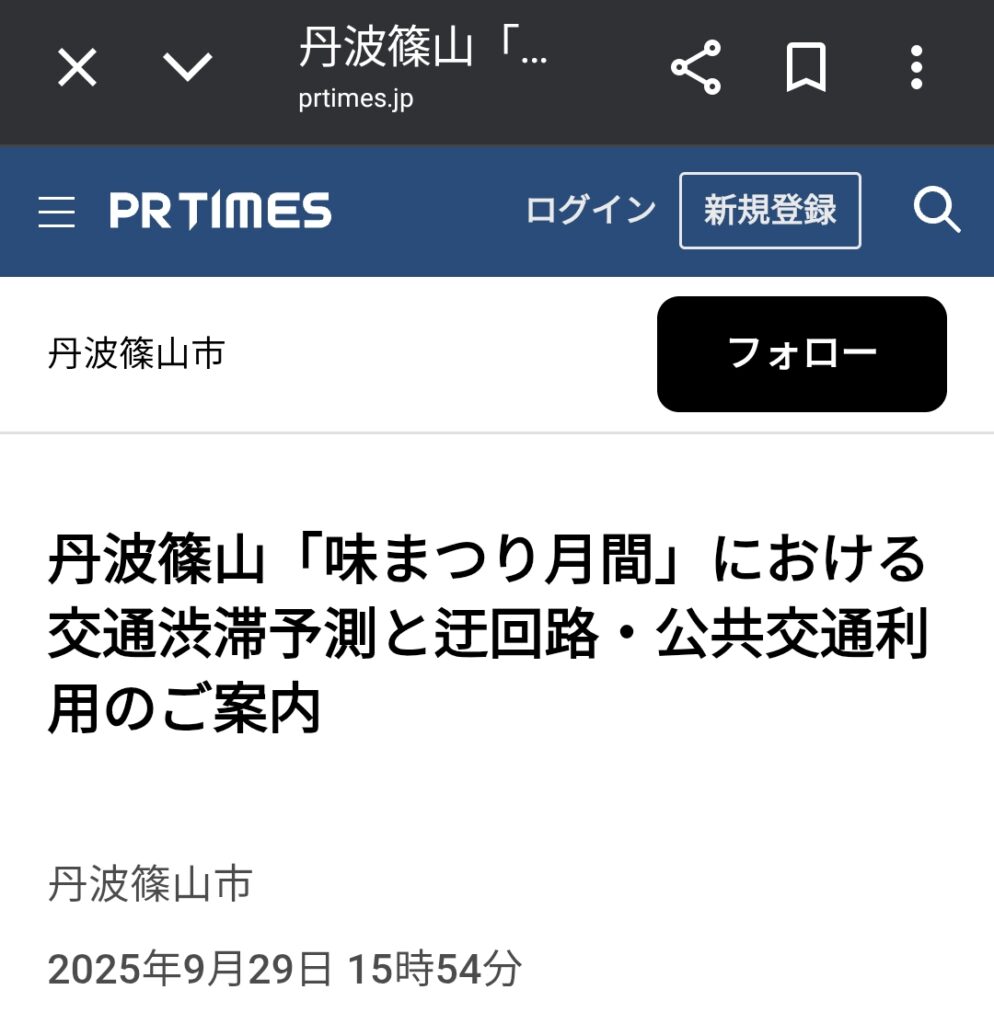This screenshot has height=1024, width=994.
Task: Tap the ログイン link
Action: [590, 210]
